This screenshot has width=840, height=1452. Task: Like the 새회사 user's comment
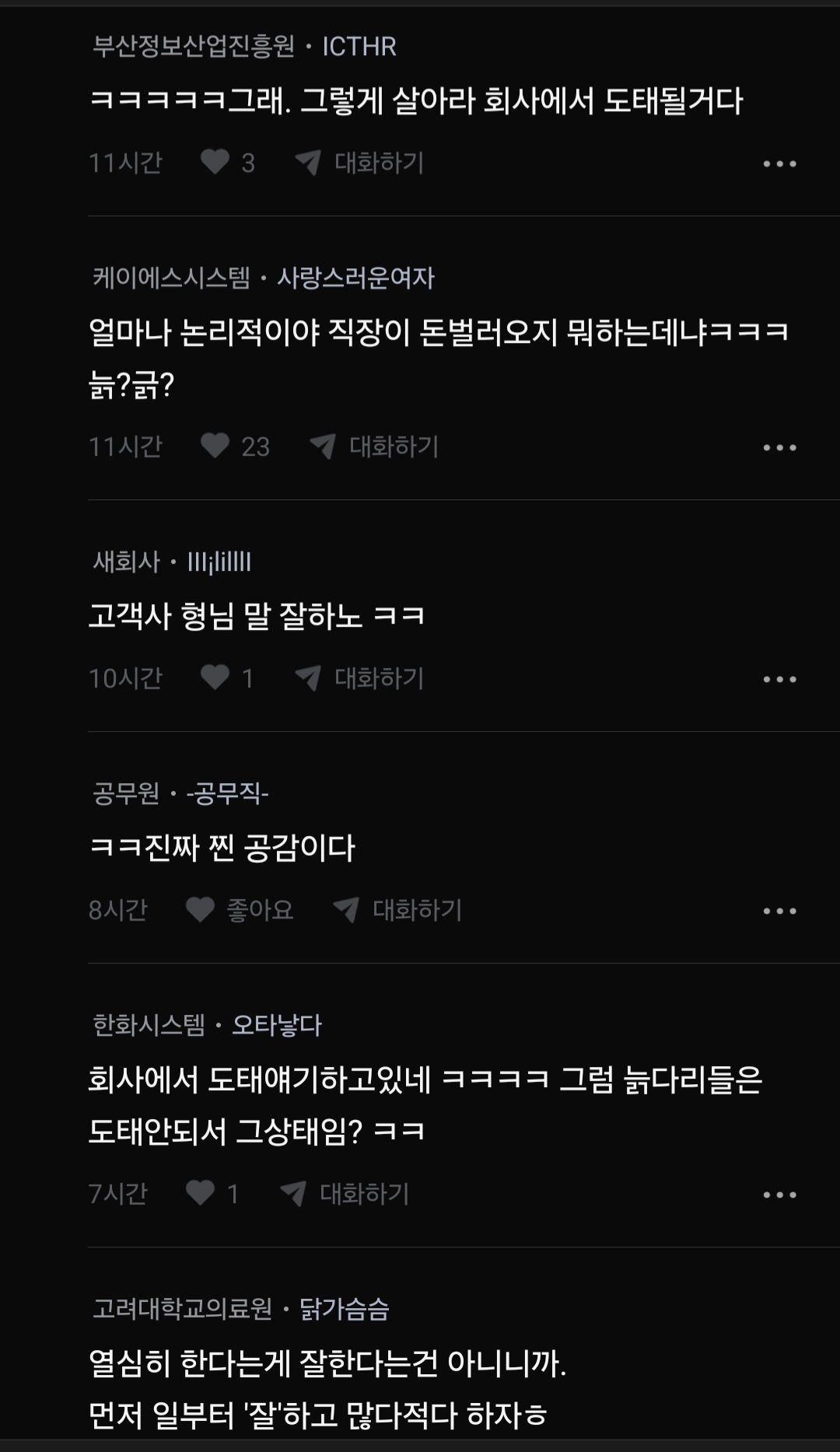point(215,678)
